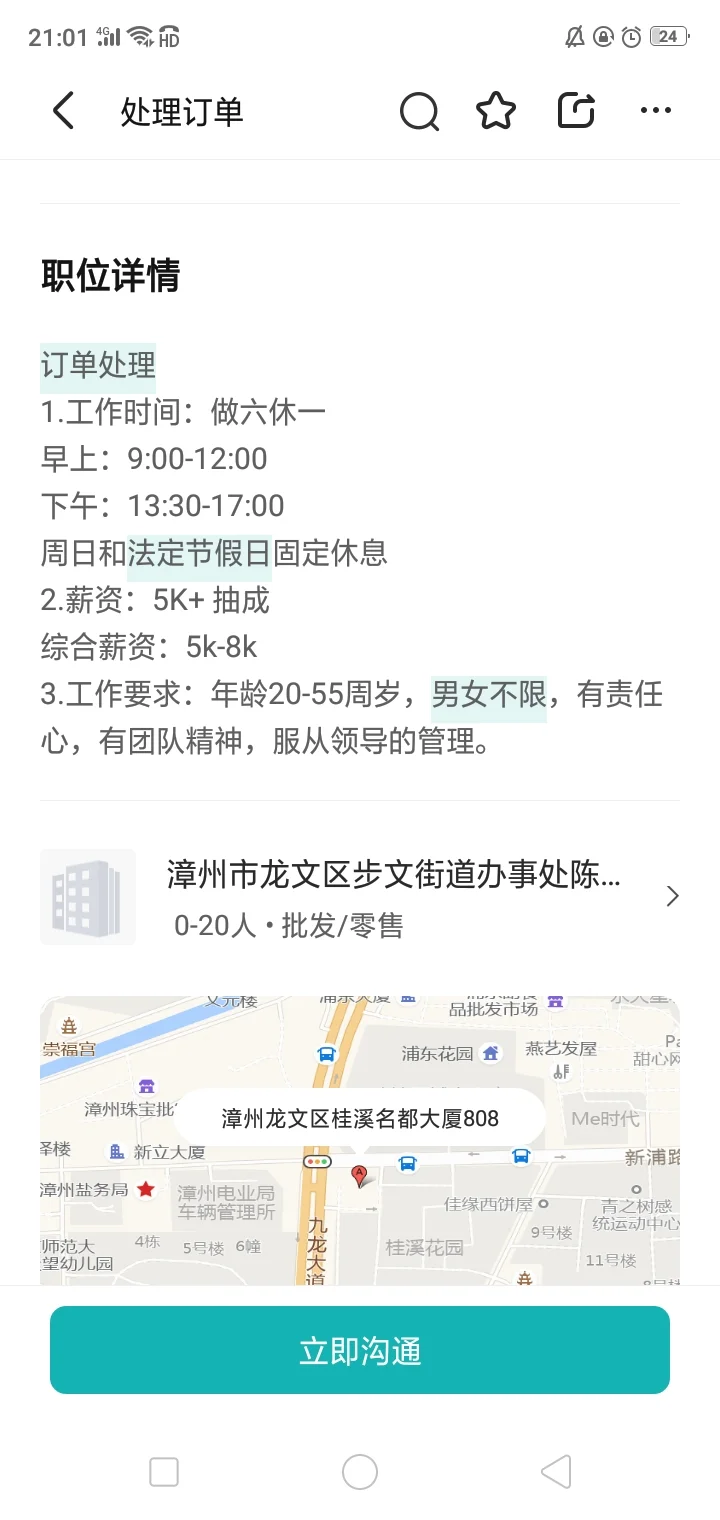
Task: Tap the highlighted 订单处理 keyword
Action: pos(98,366)
